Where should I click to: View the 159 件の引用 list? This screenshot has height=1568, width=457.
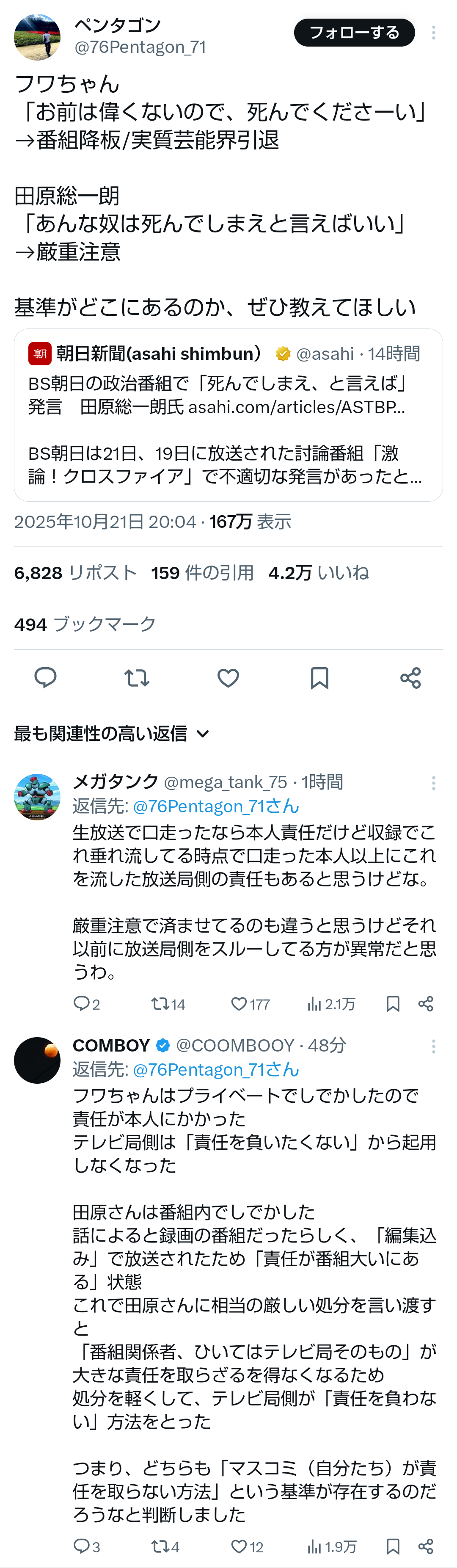pos(202,573)
